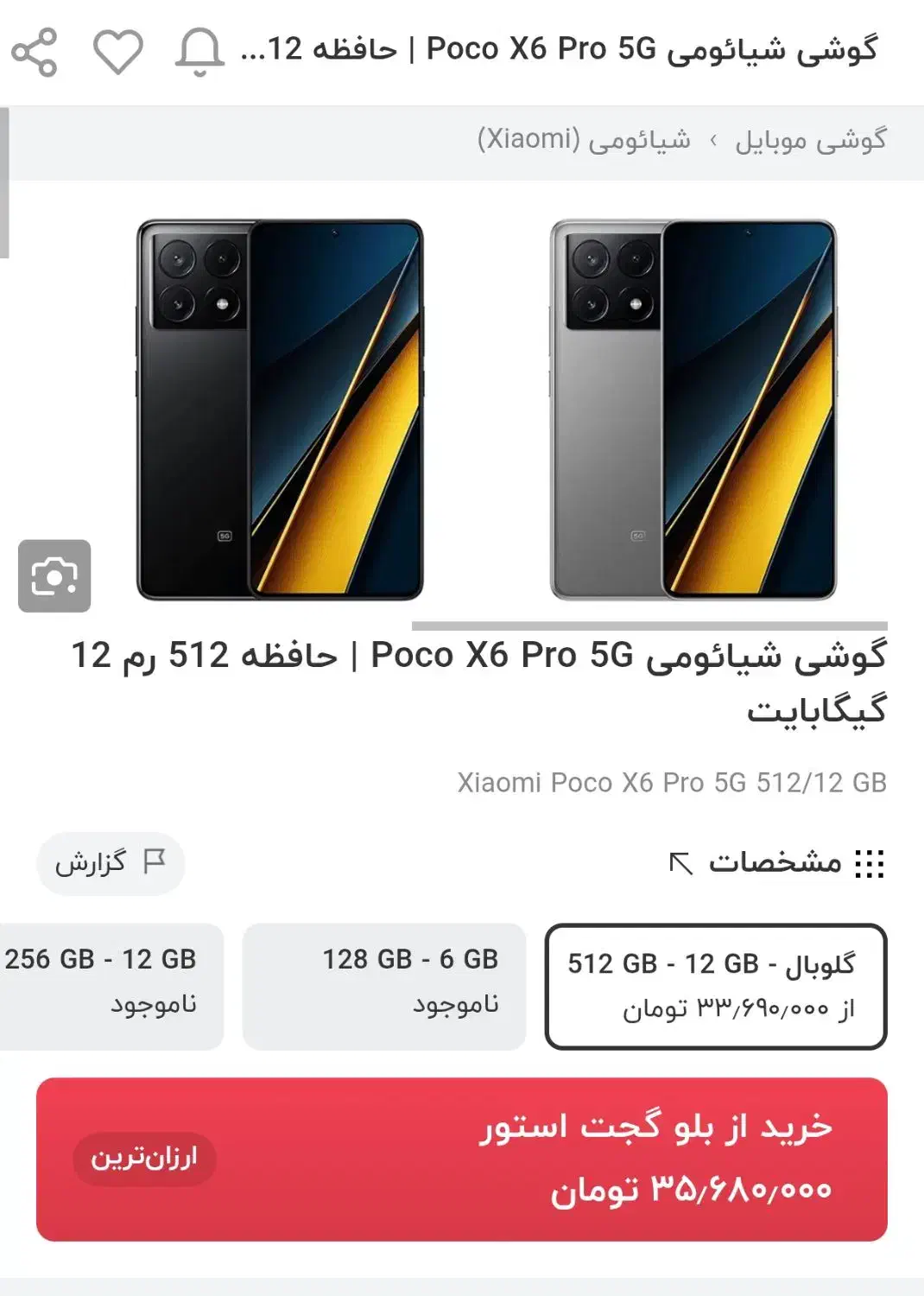Tap the image search camera icon
Screen dimensions: 924x1296
click(x=54, y=576)
